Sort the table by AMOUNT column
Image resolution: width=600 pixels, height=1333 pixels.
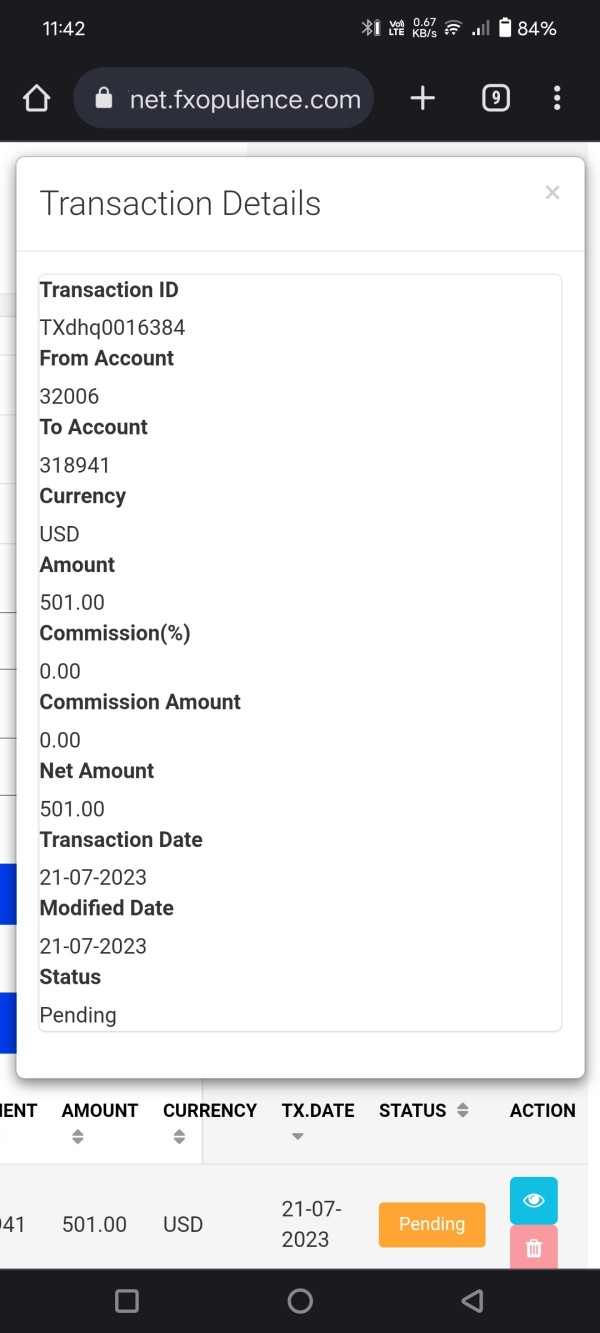(x=100, y=1122)
